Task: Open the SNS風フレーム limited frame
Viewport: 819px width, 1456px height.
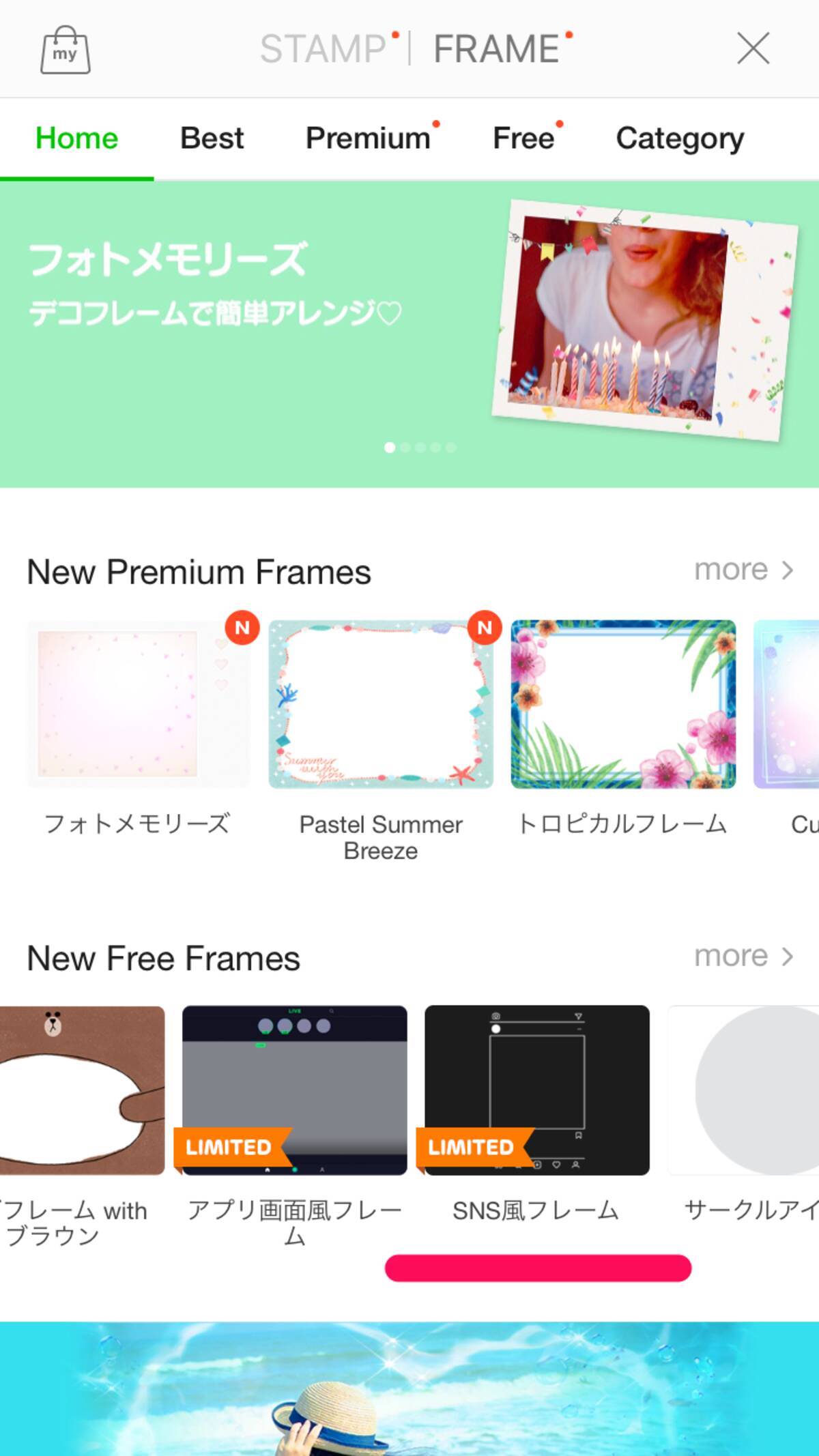Action: (536, 1090)
